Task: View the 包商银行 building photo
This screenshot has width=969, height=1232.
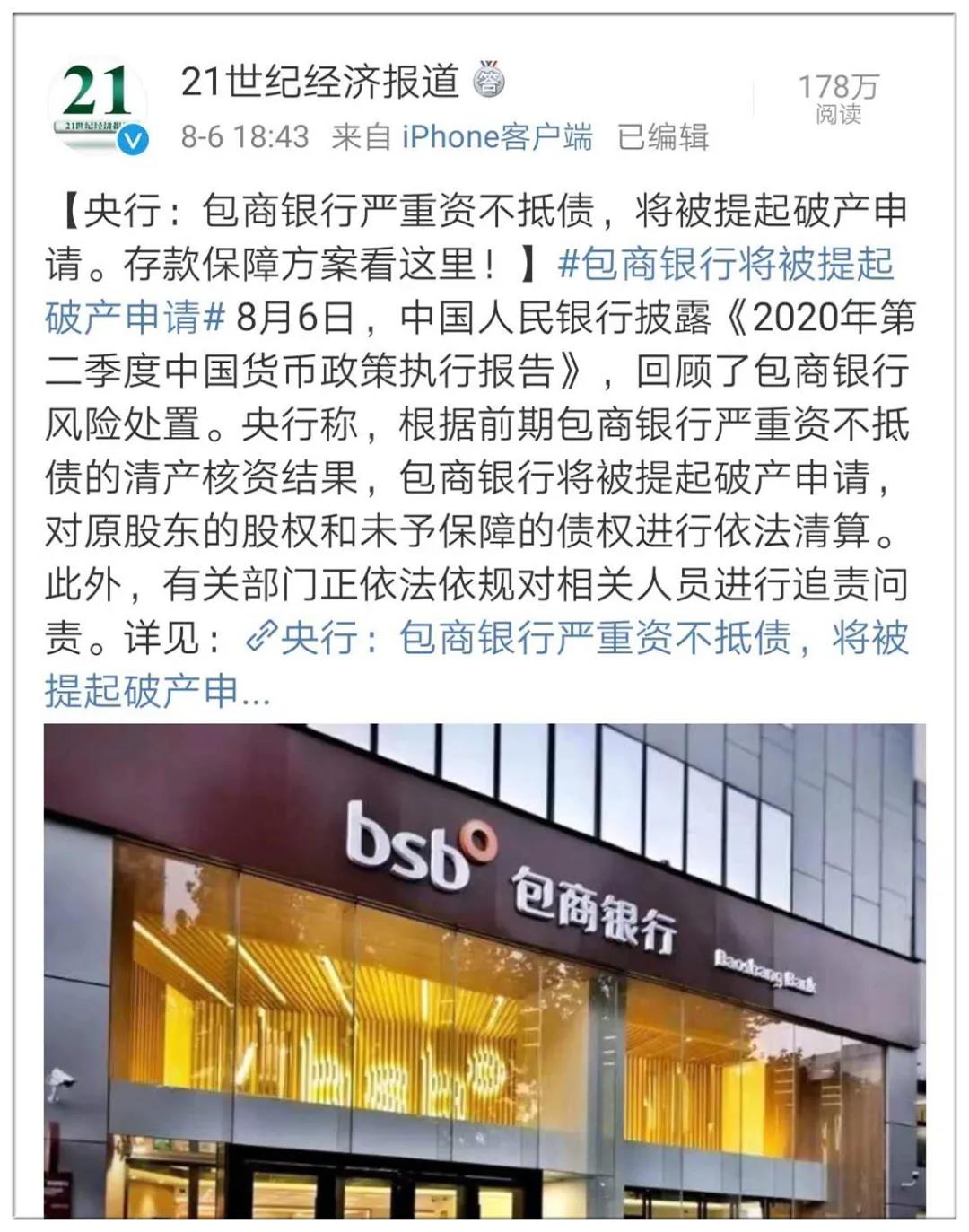Action: pos(484,969)
